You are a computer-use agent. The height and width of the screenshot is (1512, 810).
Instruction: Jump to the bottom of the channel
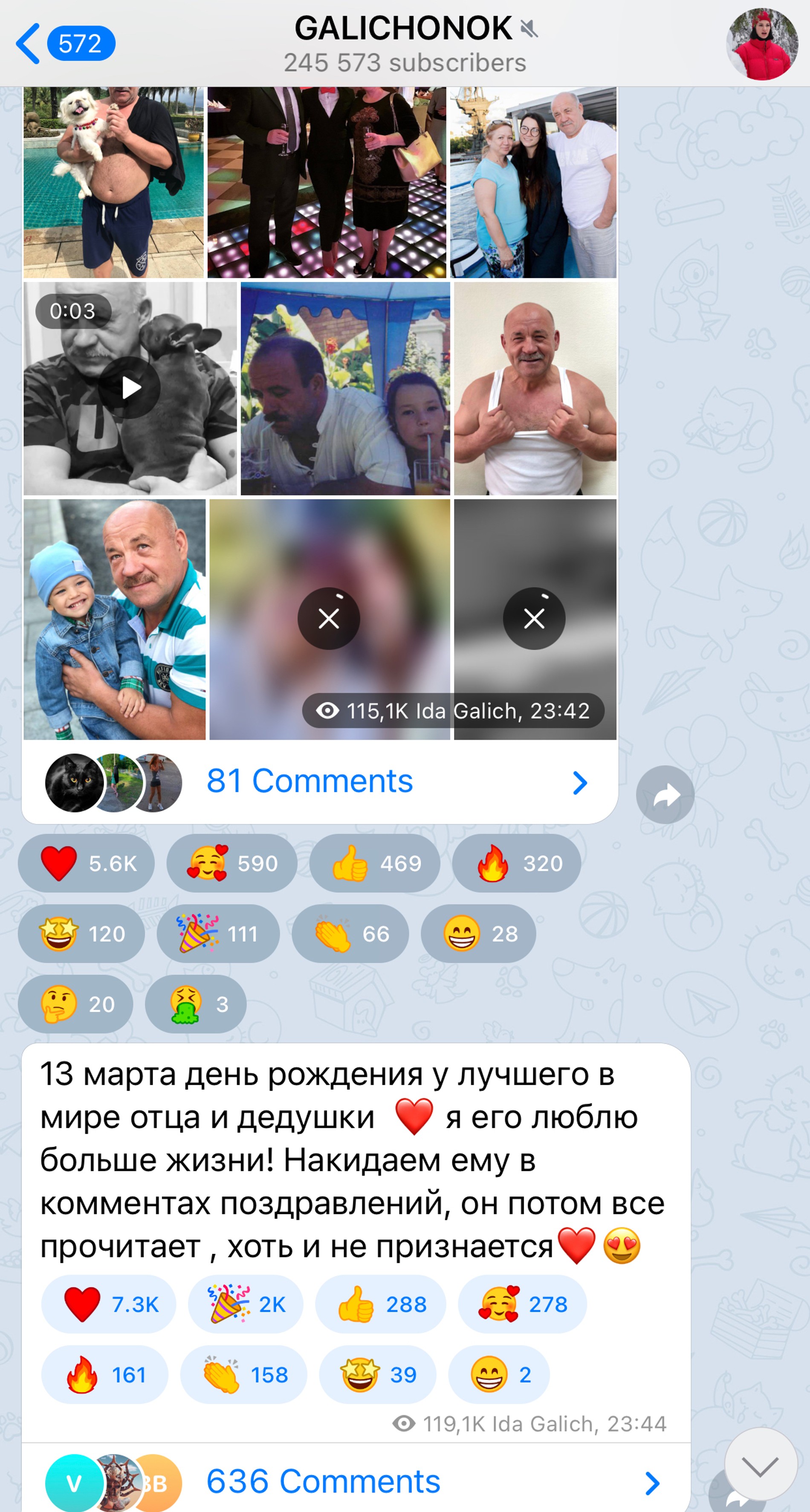(761, 1465)
